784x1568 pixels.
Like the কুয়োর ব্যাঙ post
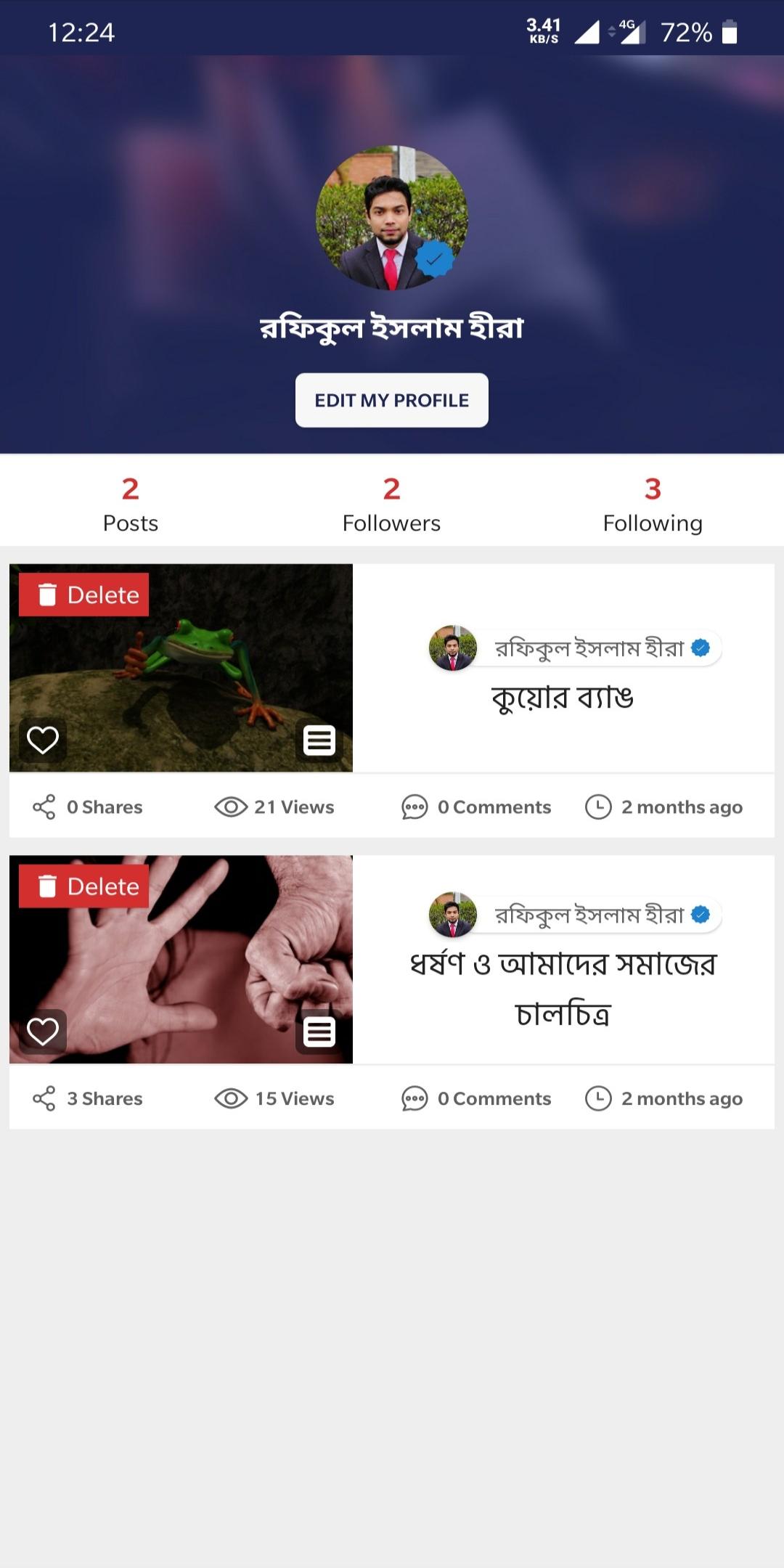tap(43, 740)
